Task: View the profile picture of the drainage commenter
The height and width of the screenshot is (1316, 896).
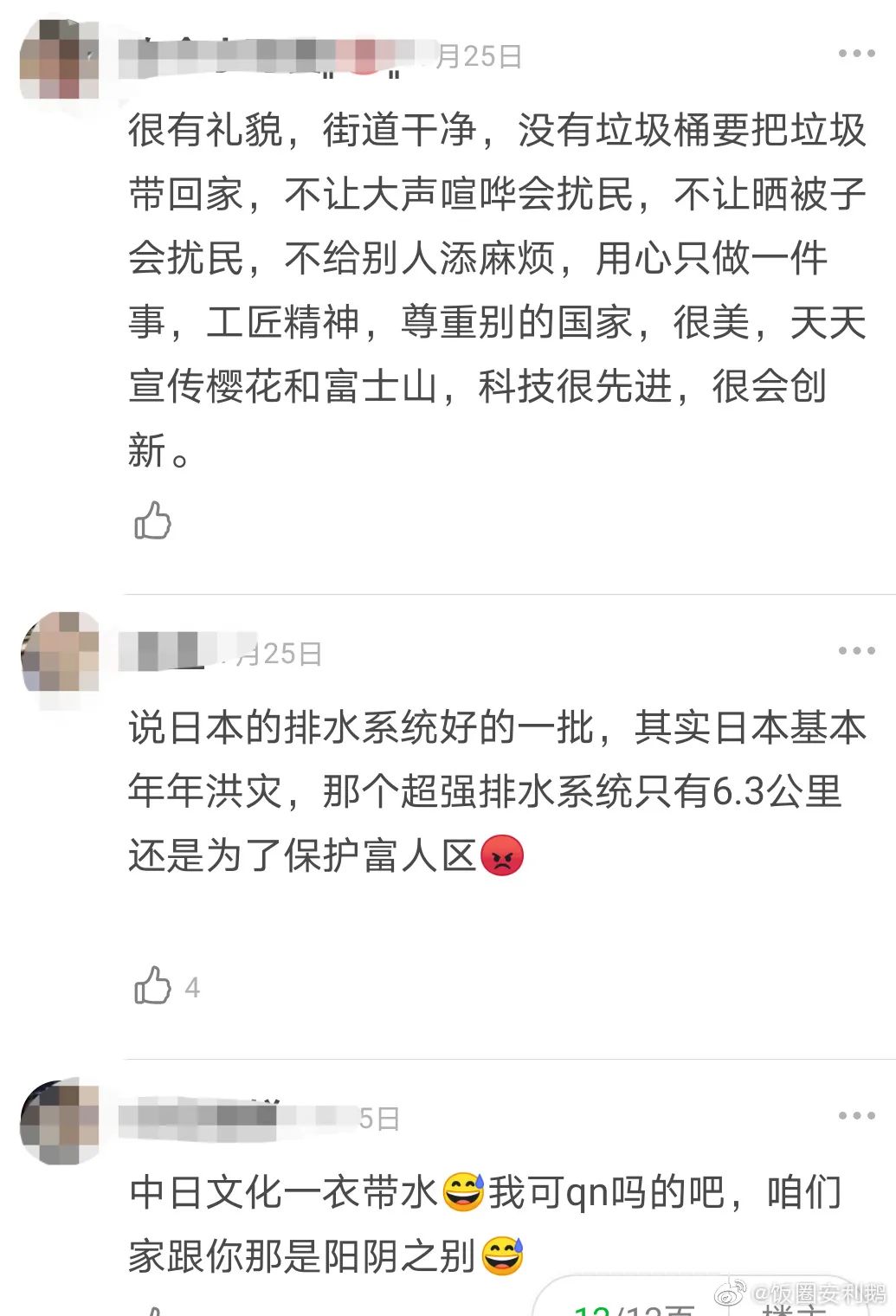Action: coord(61,653)
